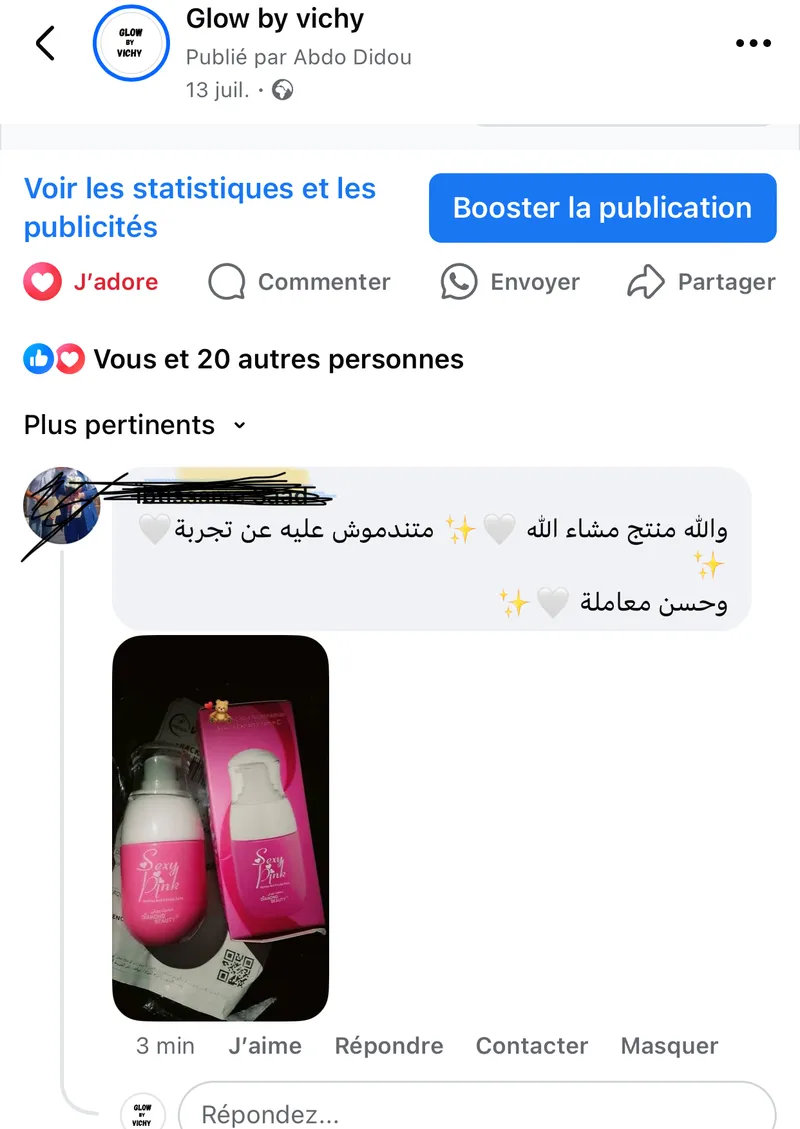Viewport: 800px width, 1129px height.
Task: Expand the Plus pertinents comment sorting
Action: click(134, 425)
